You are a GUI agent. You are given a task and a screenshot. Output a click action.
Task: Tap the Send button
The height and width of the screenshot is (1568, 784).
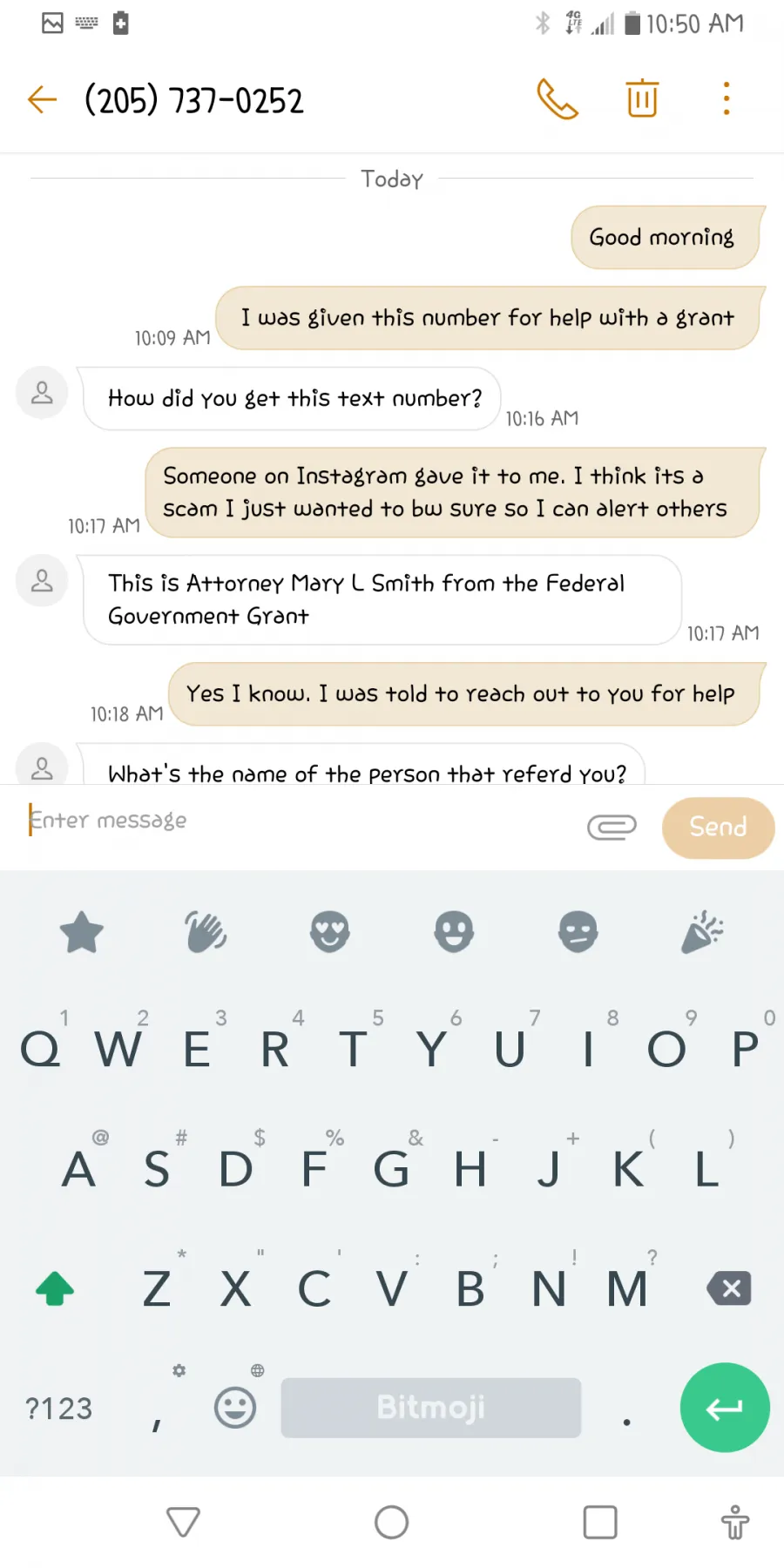[x=718, y=828]
